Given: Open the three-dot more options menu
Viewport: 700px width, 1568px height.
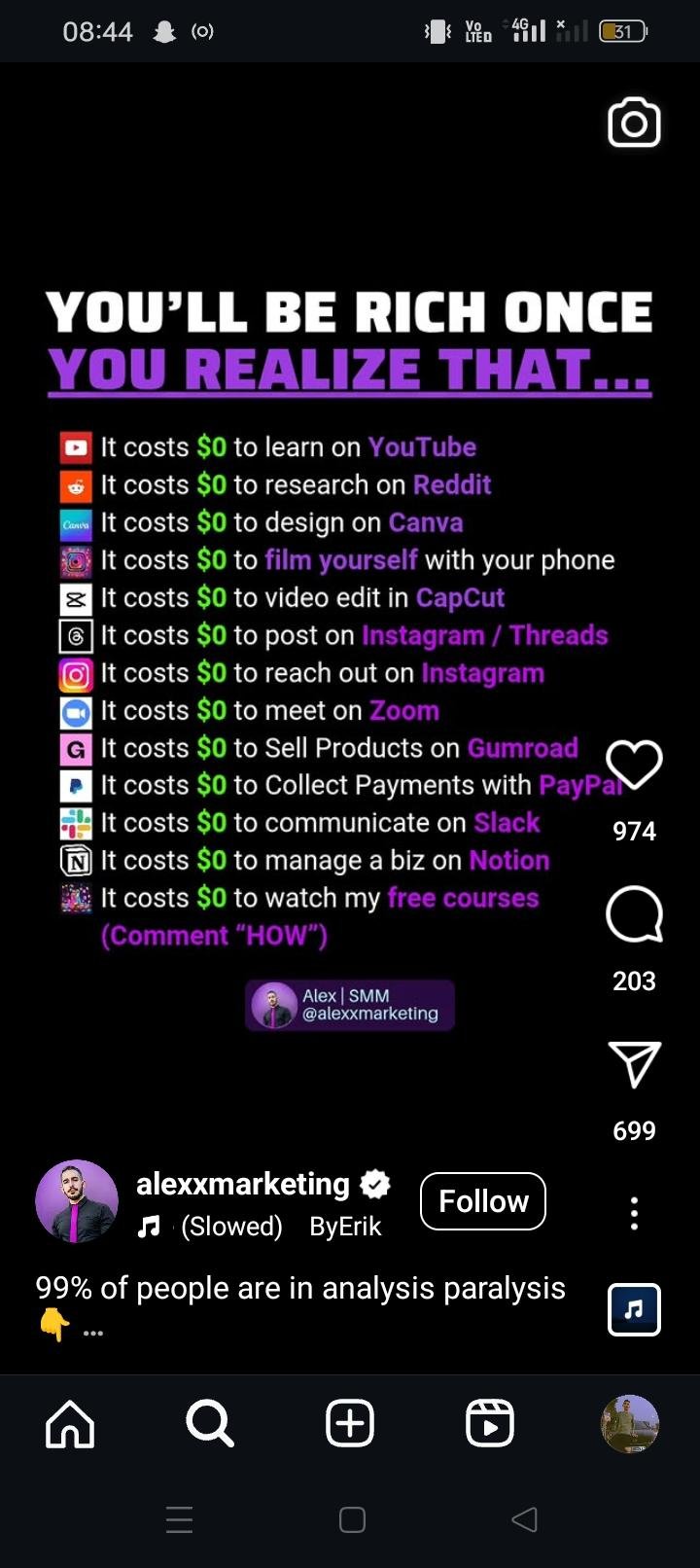Looking at the screenshot, I should [634, 1213].
